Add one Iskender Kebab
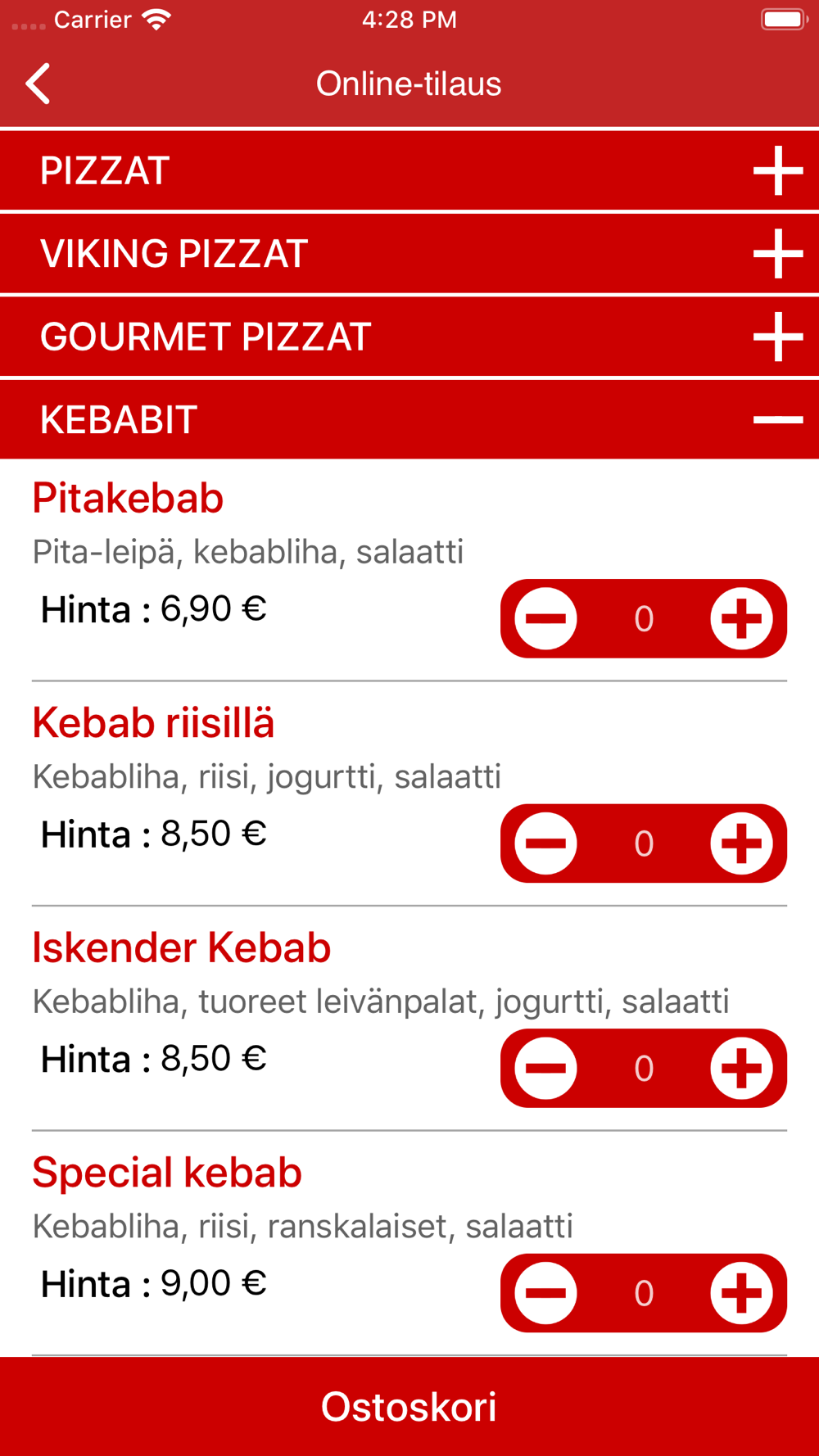Image resolution: width=819 pixels, height=1456 pixels. [742, 1068]
